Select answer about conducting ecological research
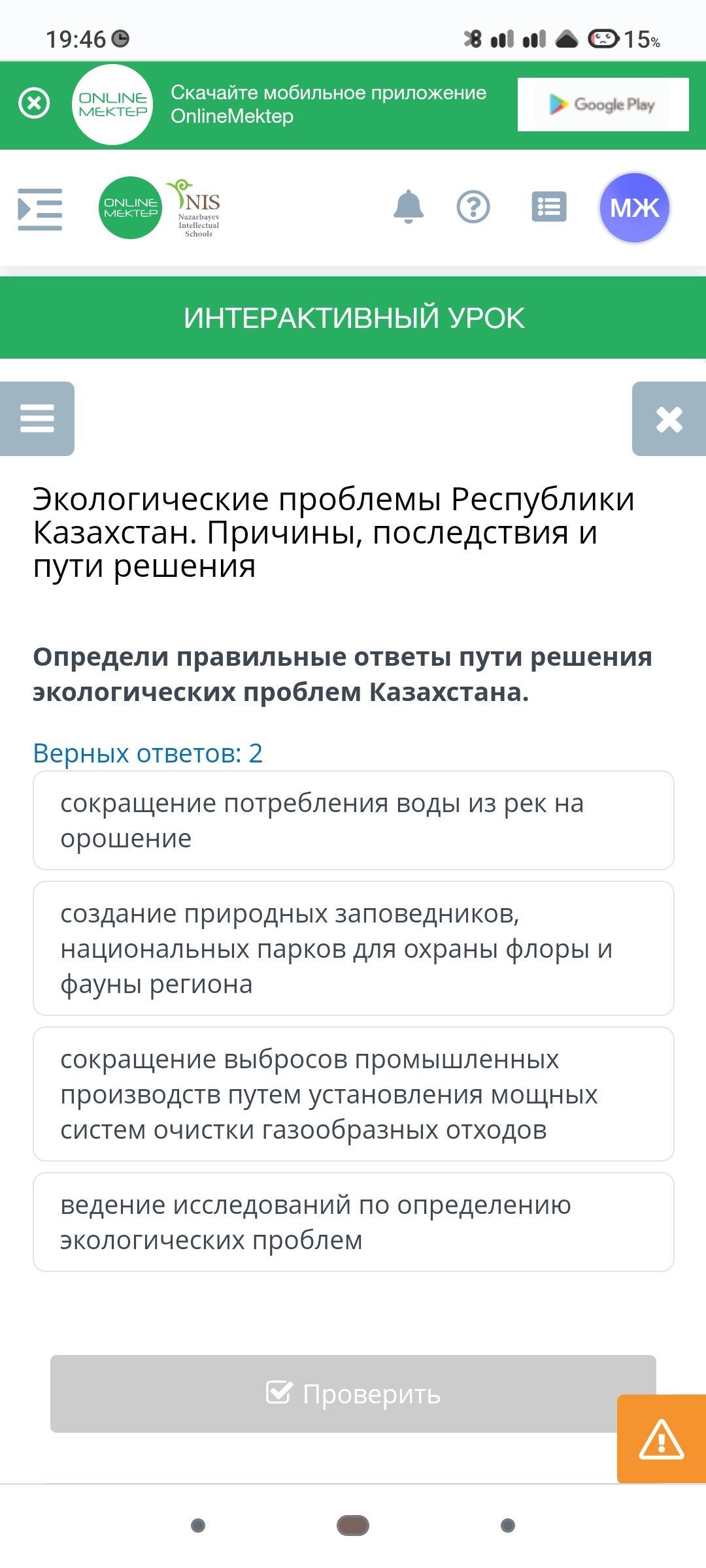The image size is (706, 1568). [x=354, y=1222]
